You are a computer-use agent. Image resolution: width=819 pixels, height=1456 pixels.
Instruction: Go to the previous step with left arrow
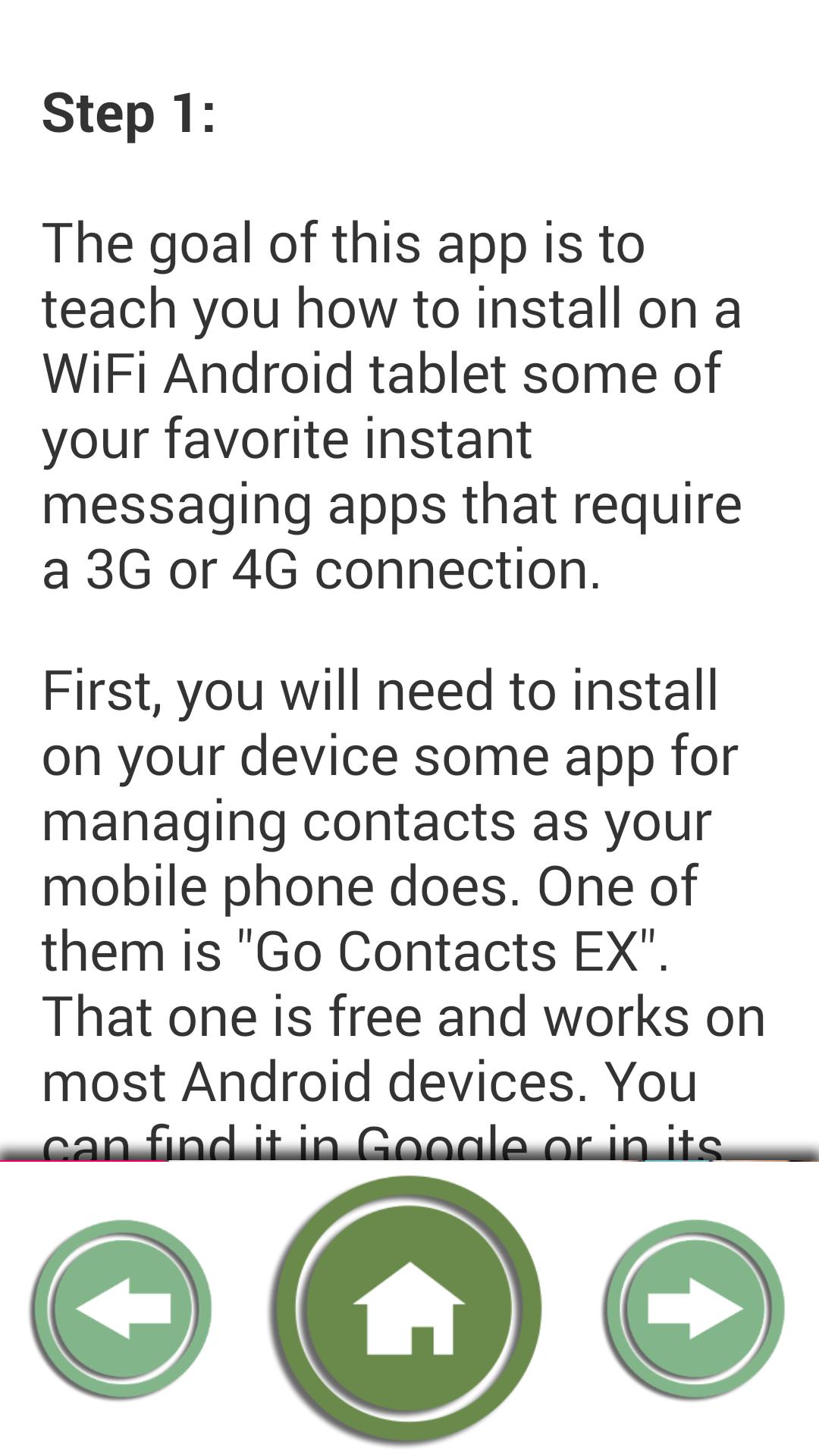(x=121, y=1308)
